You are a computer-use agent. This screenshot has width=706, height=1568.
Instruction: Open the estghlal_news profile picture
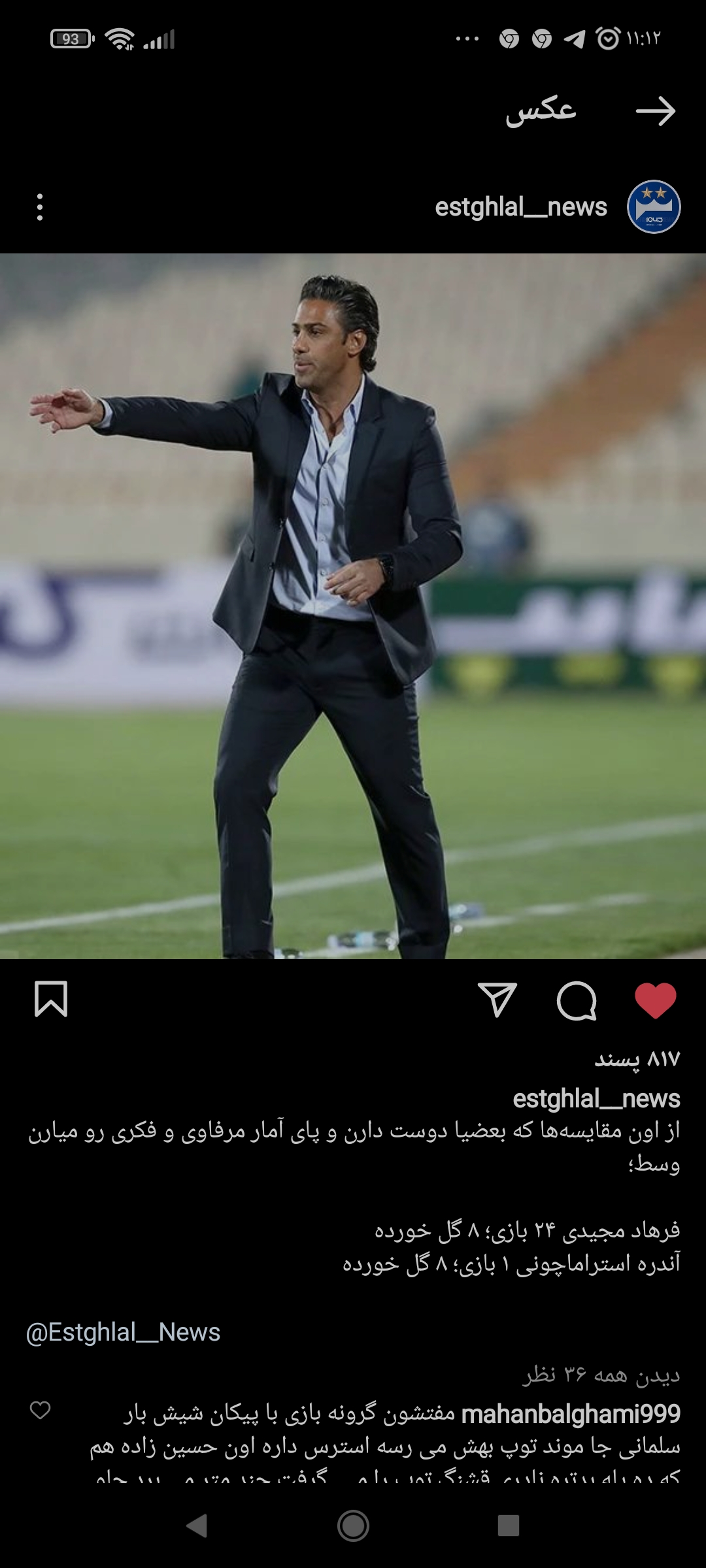(654, 207)
